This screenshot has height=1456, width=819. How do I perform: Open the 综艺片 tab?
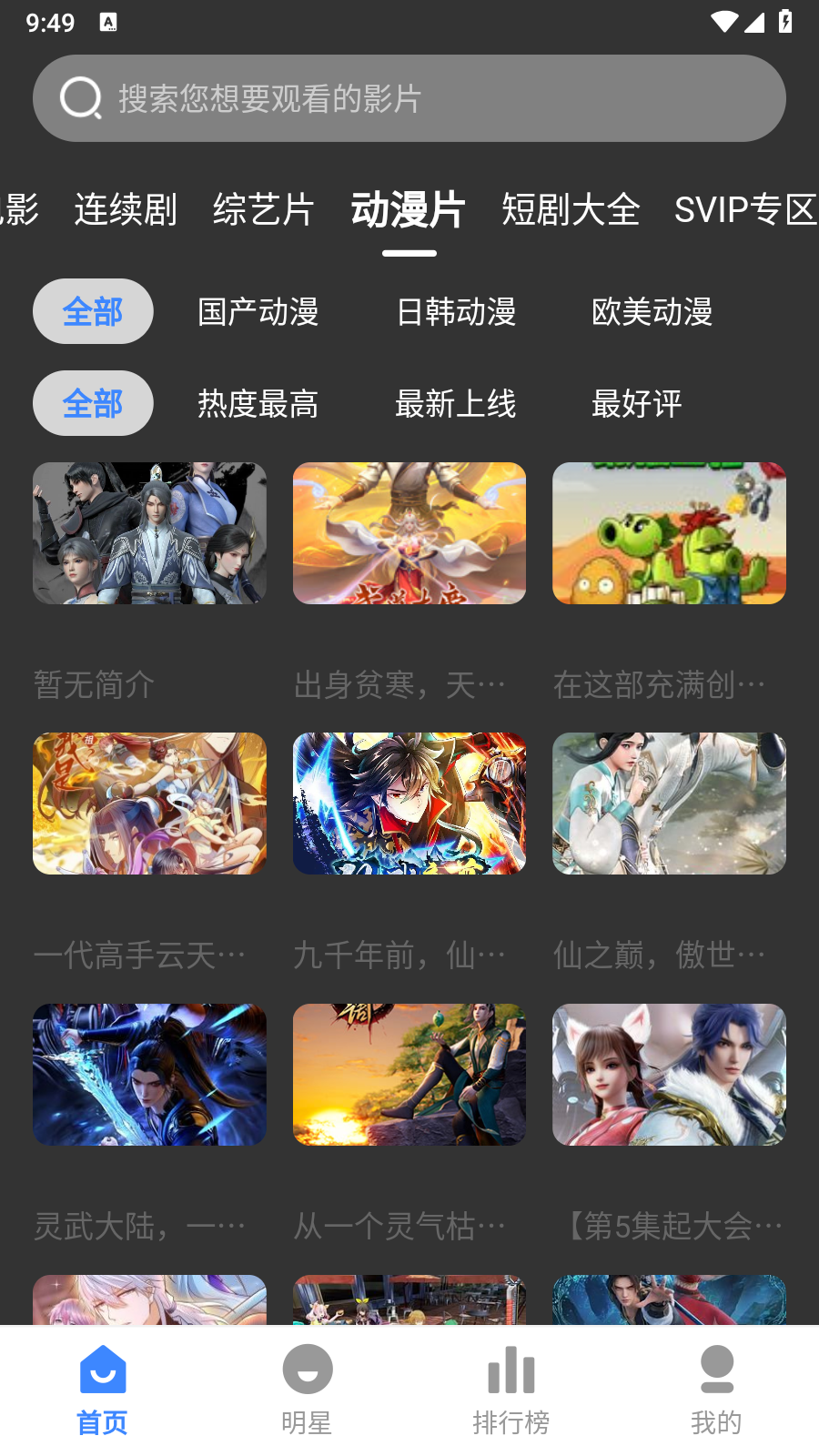click(264, 210)
